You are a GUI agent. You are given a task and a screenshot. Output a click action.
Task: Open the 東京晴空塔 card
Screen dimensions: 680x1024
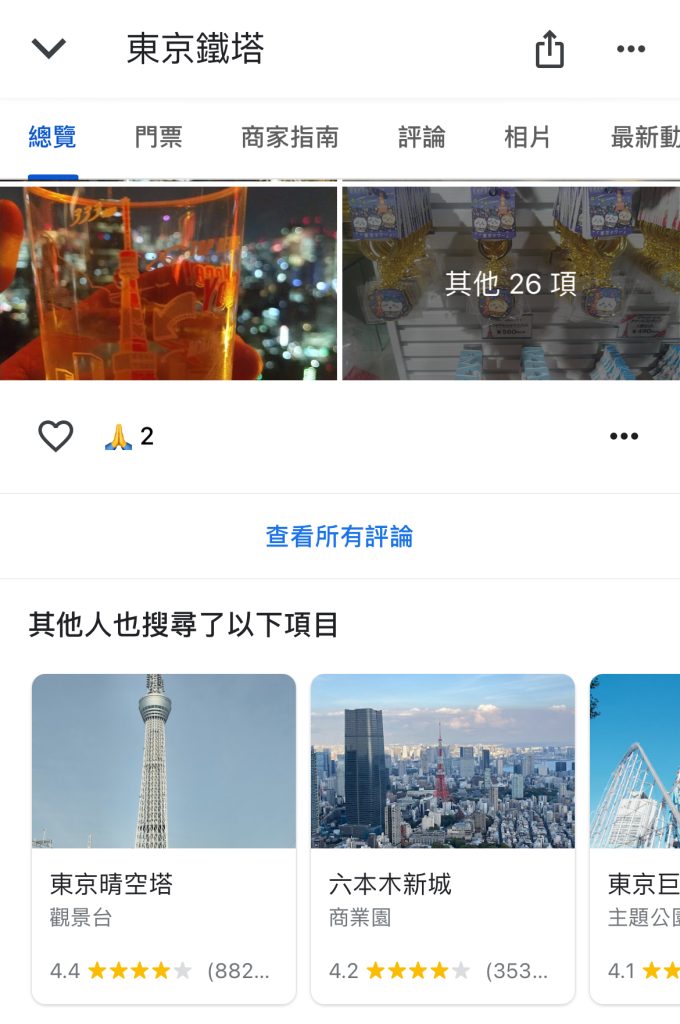coord(164,838)
